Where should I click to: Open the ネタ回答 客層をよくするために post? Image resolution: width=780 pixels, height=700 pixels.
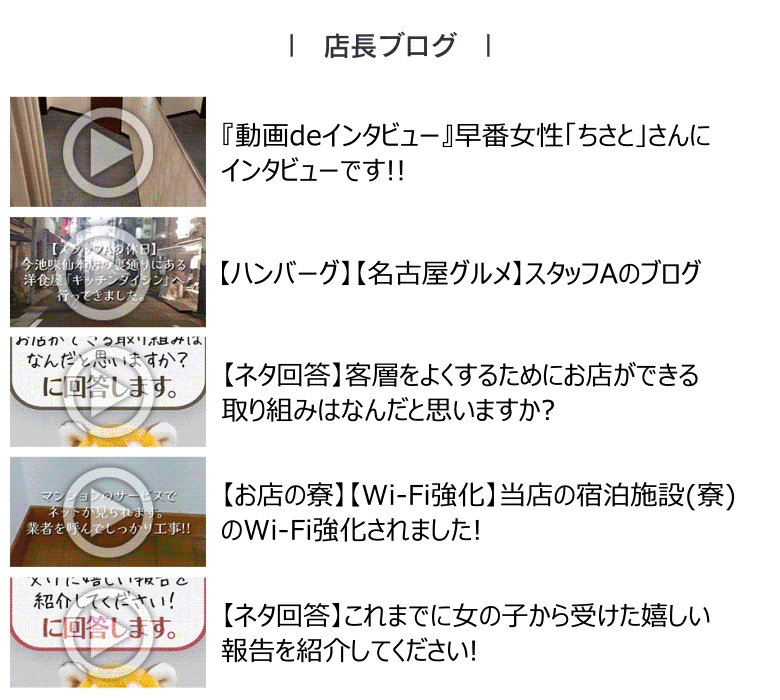(460, 392)
